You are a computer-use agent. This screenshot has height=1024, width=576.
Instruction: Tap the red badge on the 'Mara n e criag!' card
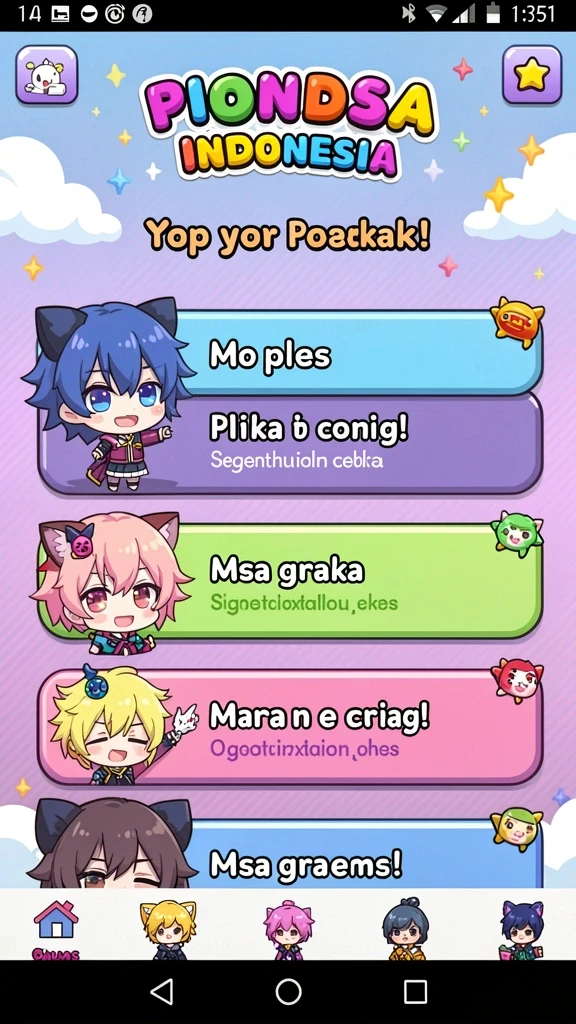pos(517,680)
